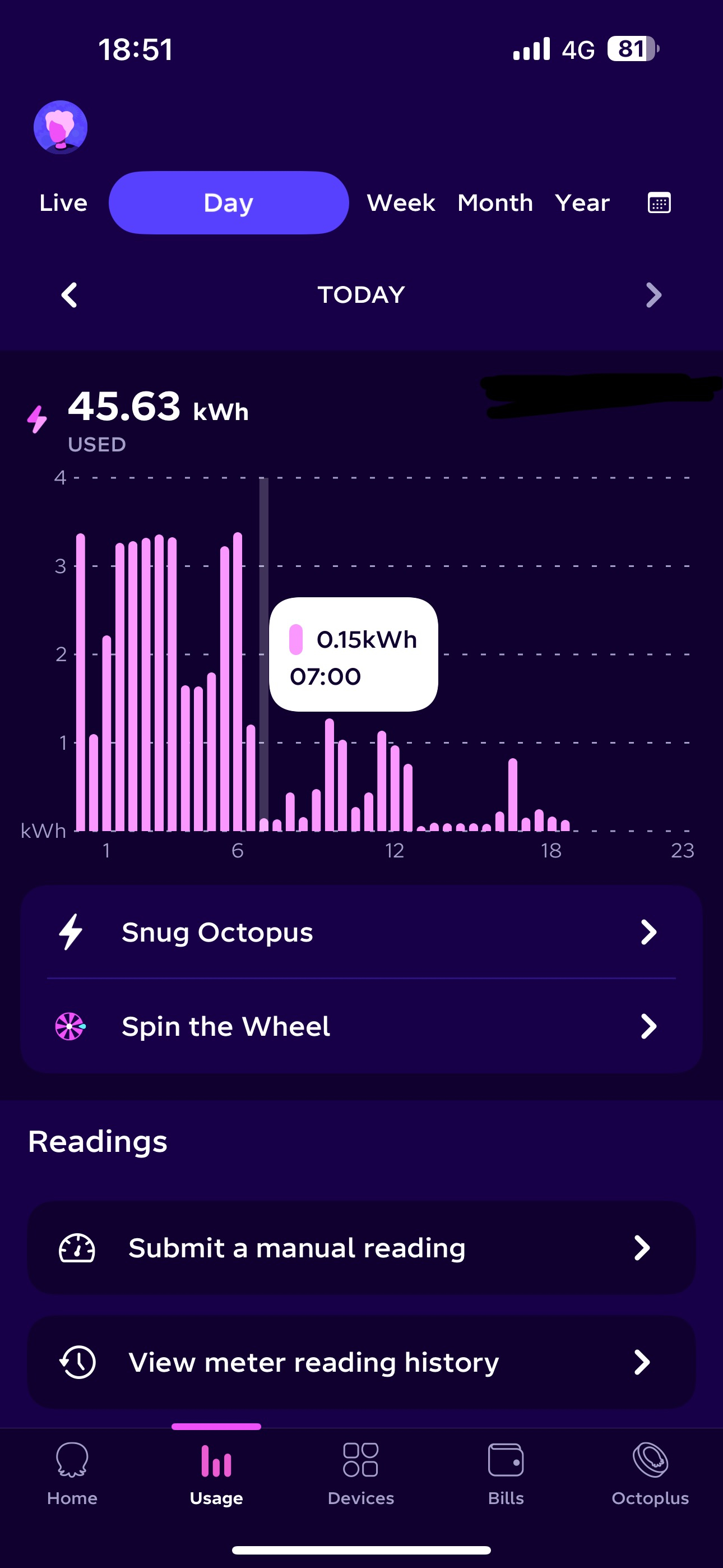
Task: Open Spin the Wheel
Action: 361,1026
